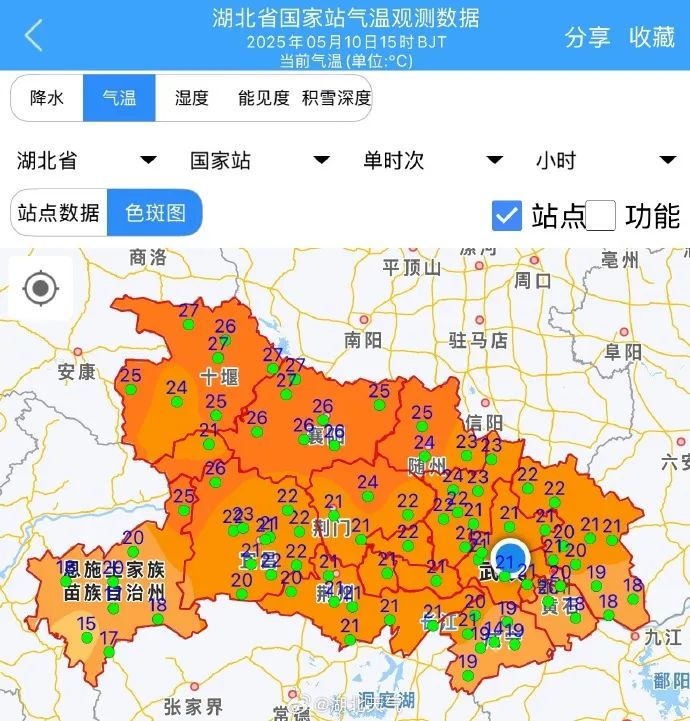Image resolution: width=690 pixels, height=721 pixels.
Task: Go back with the header arrow
Action: (x=34, y=36)
